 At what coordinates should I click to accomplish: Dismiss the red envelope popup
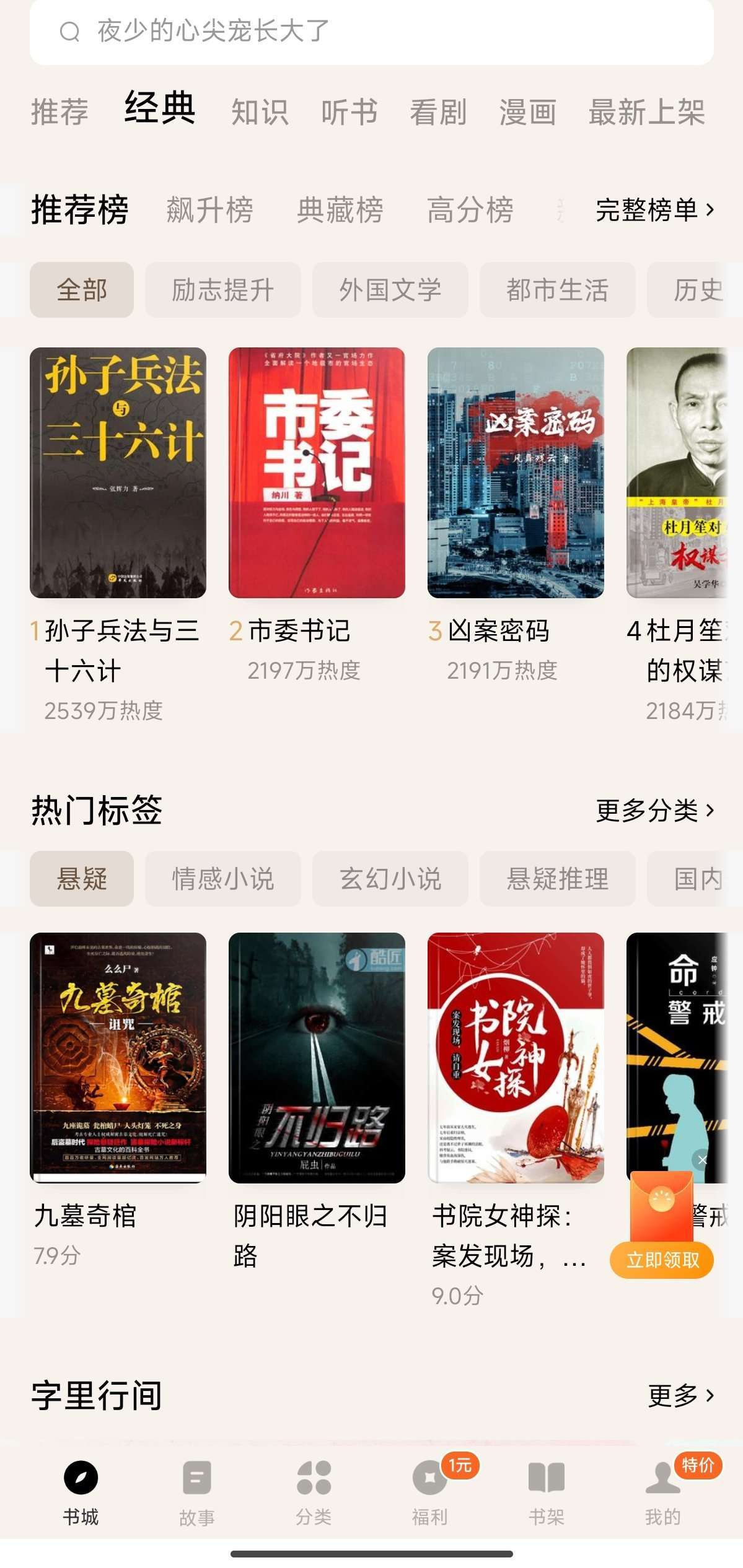point(701,1159)
